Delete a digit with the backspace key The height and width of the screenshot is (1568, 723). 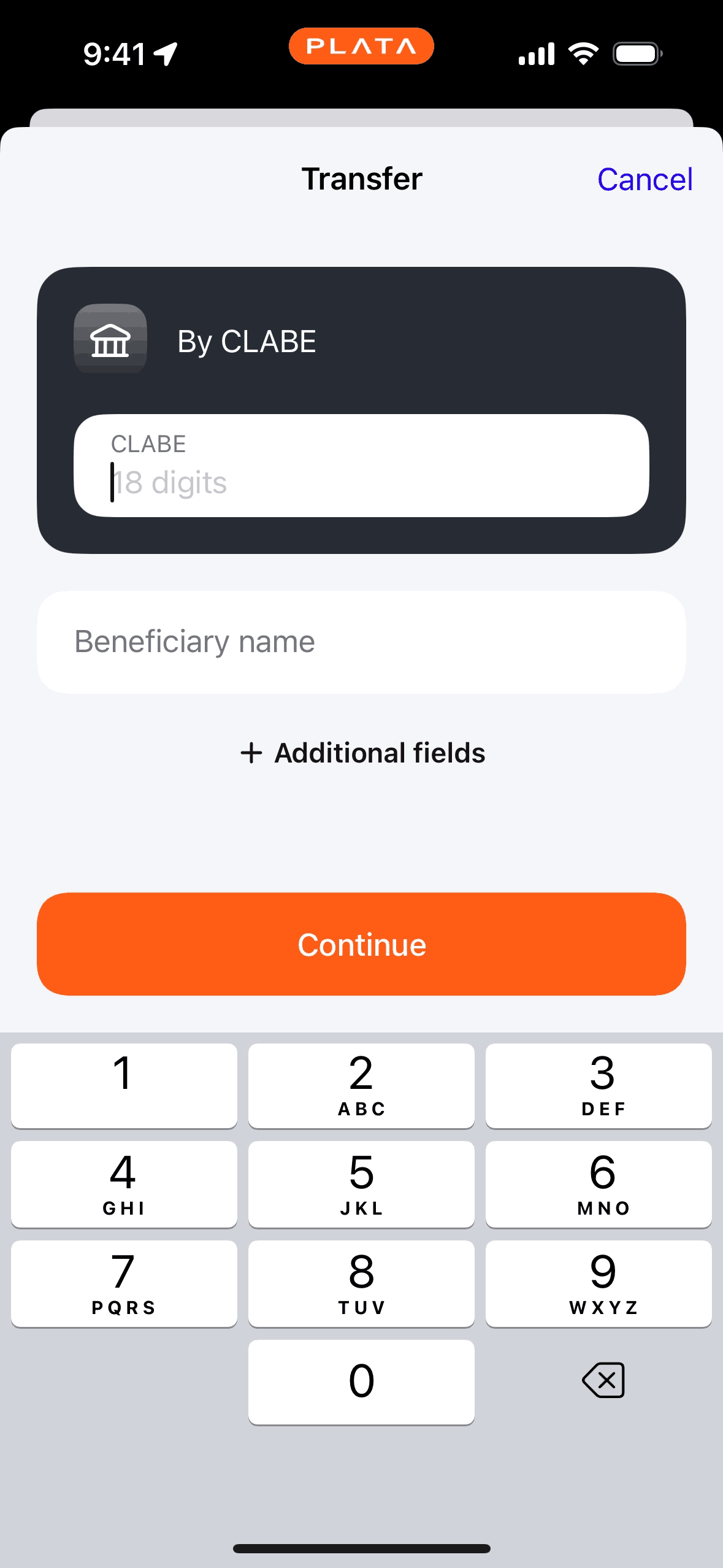603,1380
